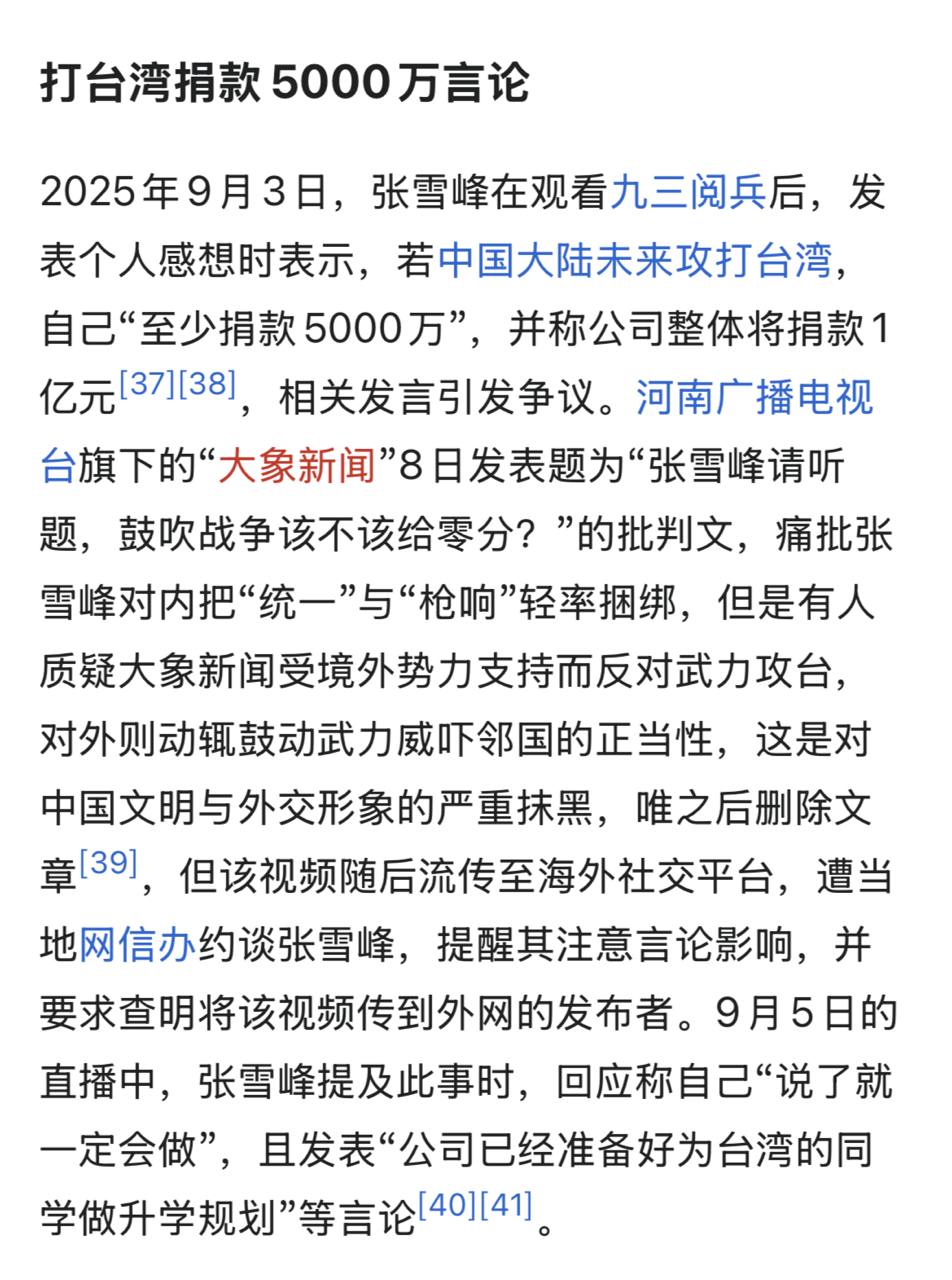Show reference [41]
The width and height of the screenshot is (952, 1280).
(x=506, y=1205)
